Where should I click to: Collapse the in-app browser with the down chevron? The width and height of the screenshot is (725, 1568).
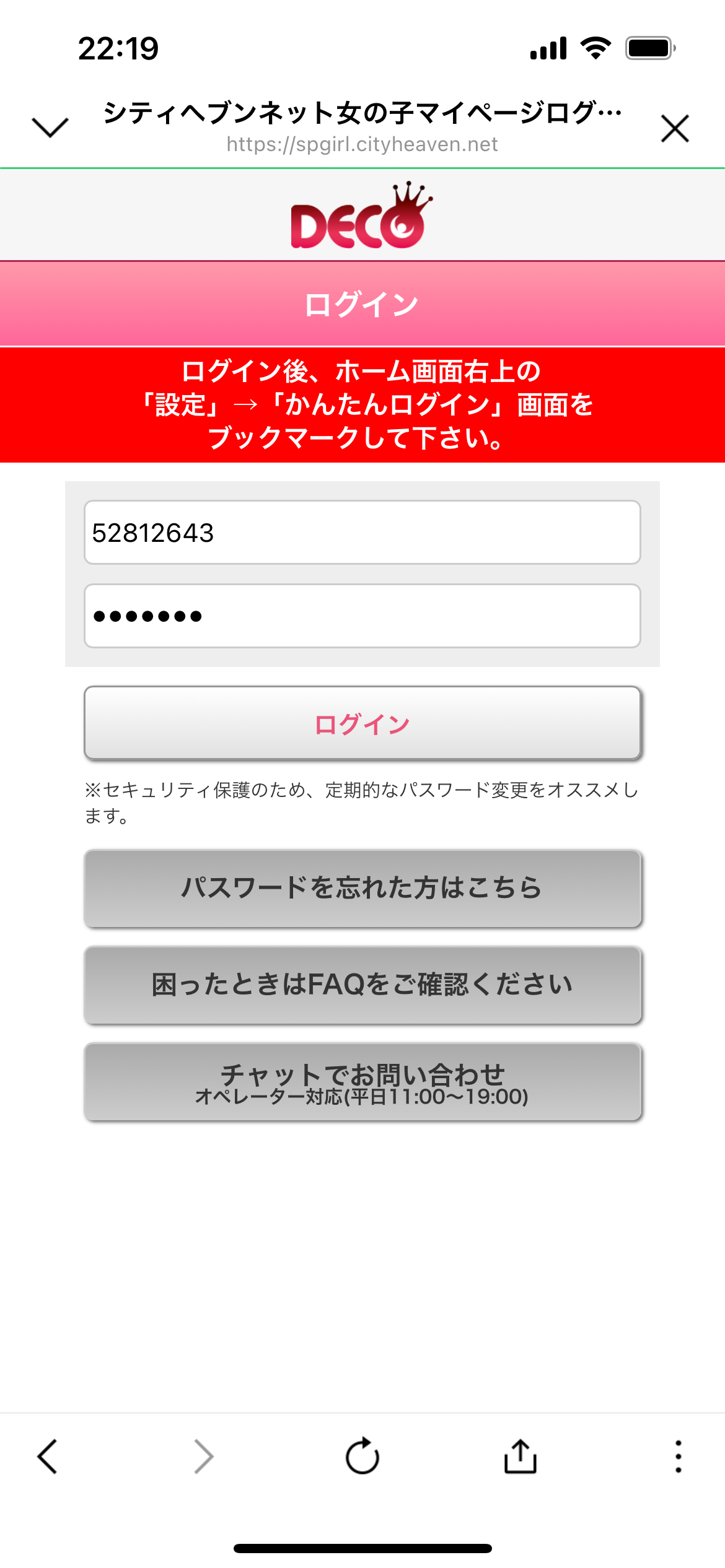click(x=50, y=128)
